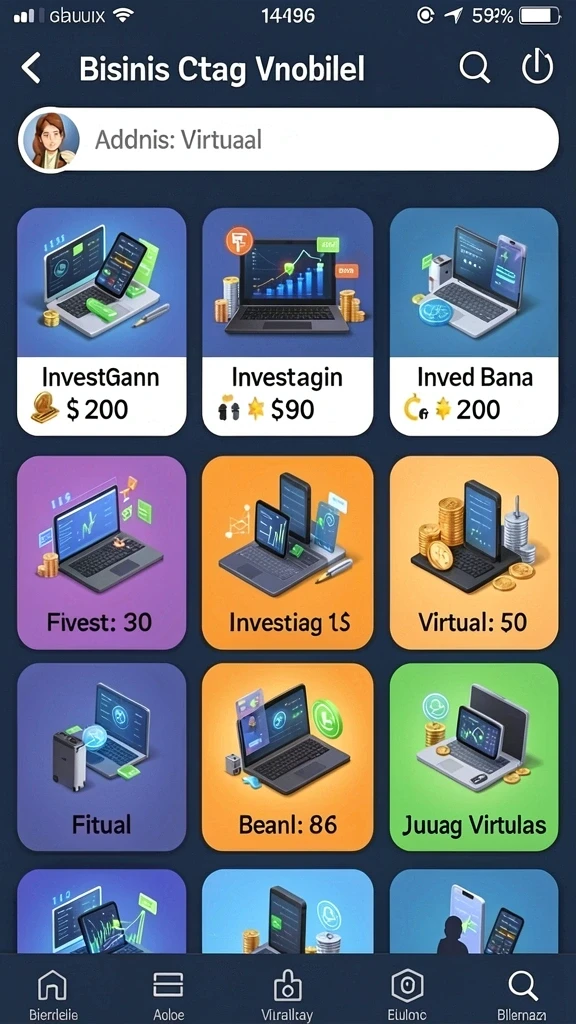Open the InvestGann $200 card
576x1024 pixels.
(101, 321)
